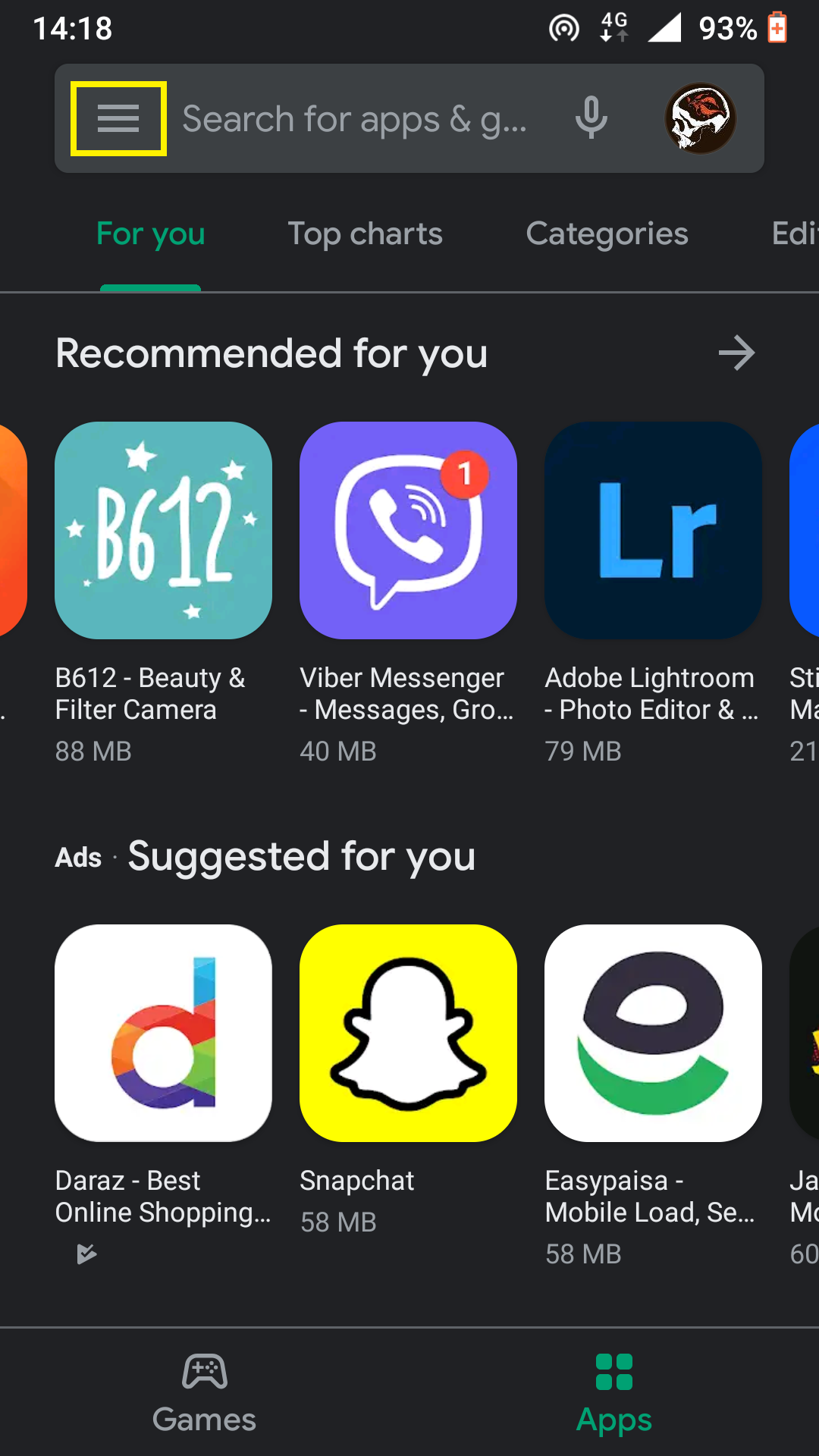Screen dimensions: 819x1456
Task: Select the Viber Messenger app icon
Action: pos(408,531)
